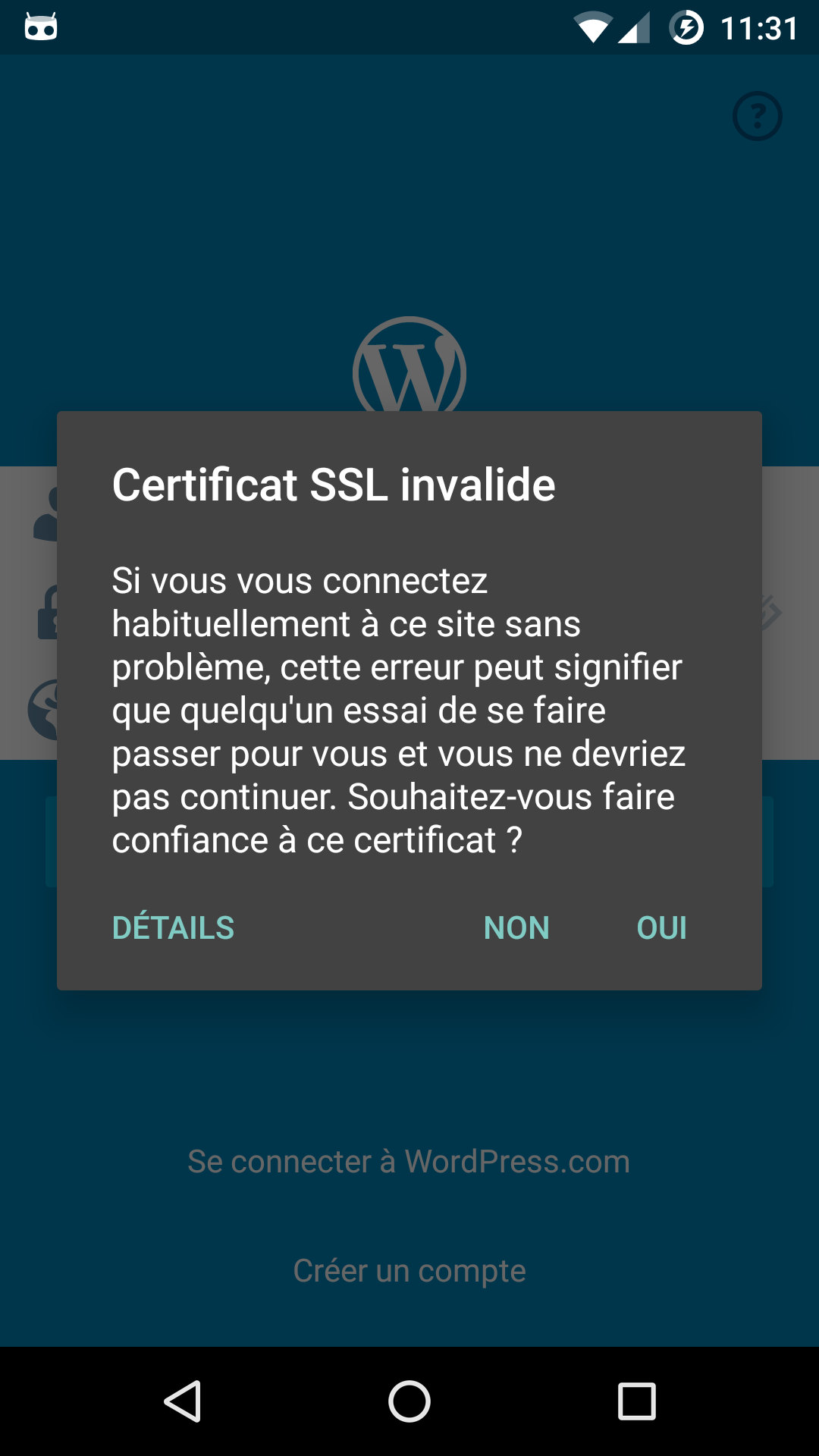Image resolution: width=819 pixels, height=1456 pixels.
Task: Go back with the navigation bar
Action: click(183, 1401)
